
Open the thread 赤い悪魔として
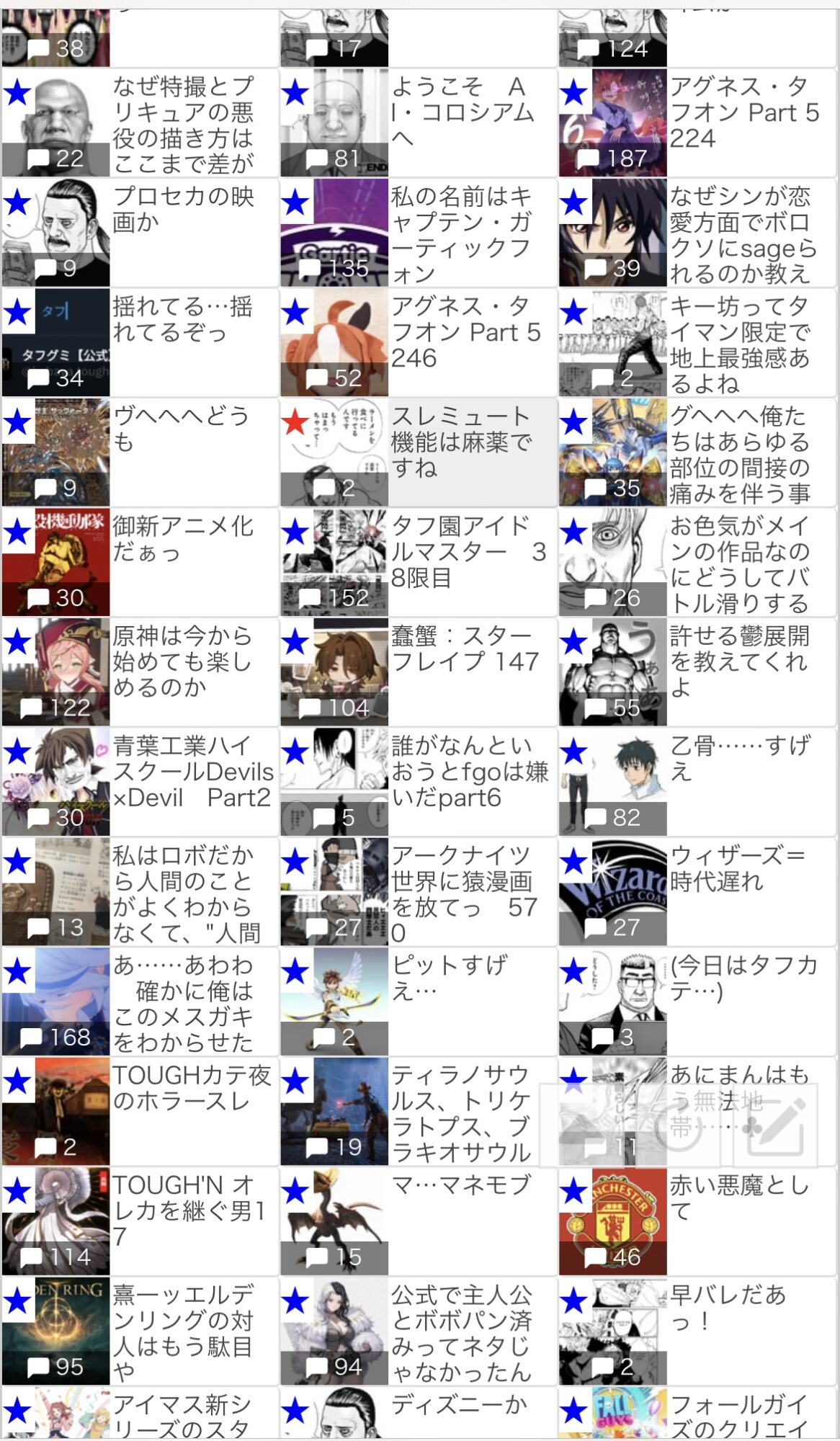[697, 1221]
